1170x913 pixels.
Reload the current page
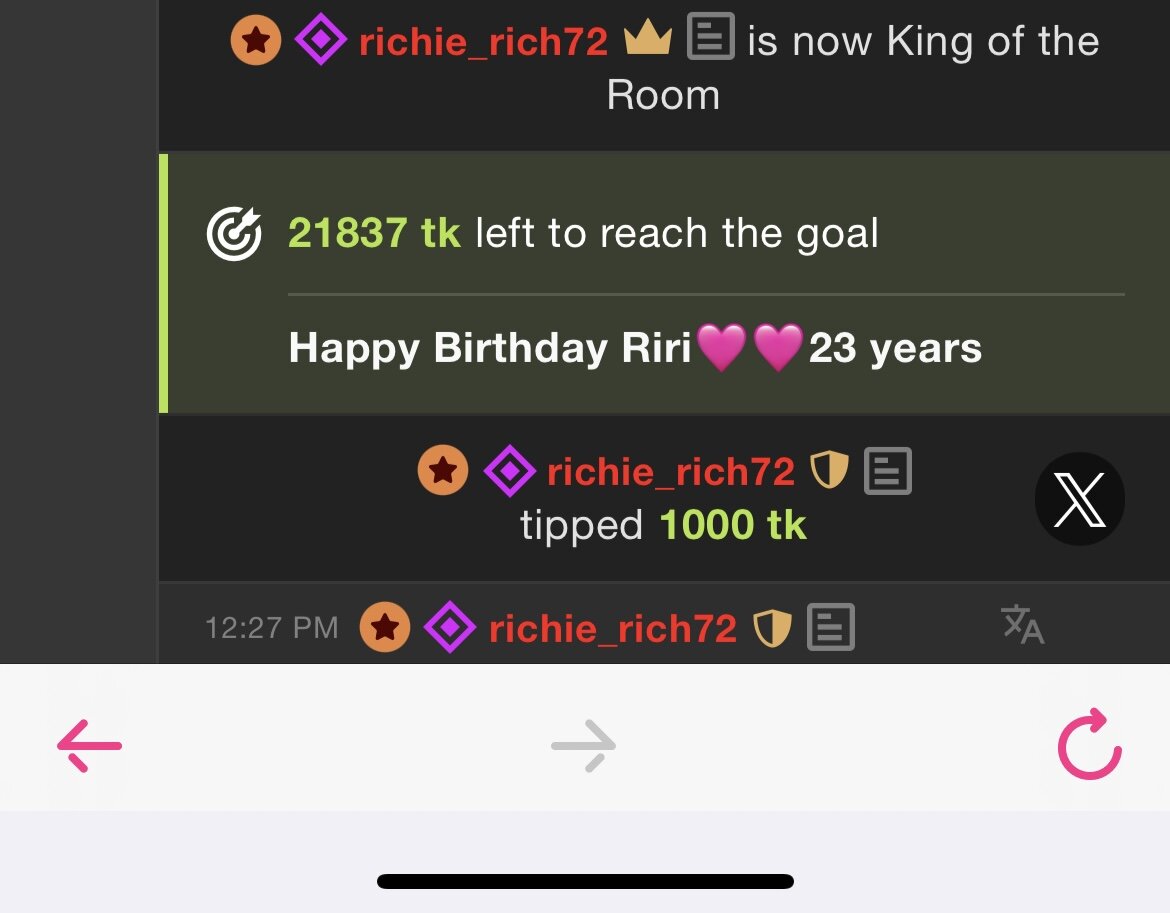pos(1089,744)
